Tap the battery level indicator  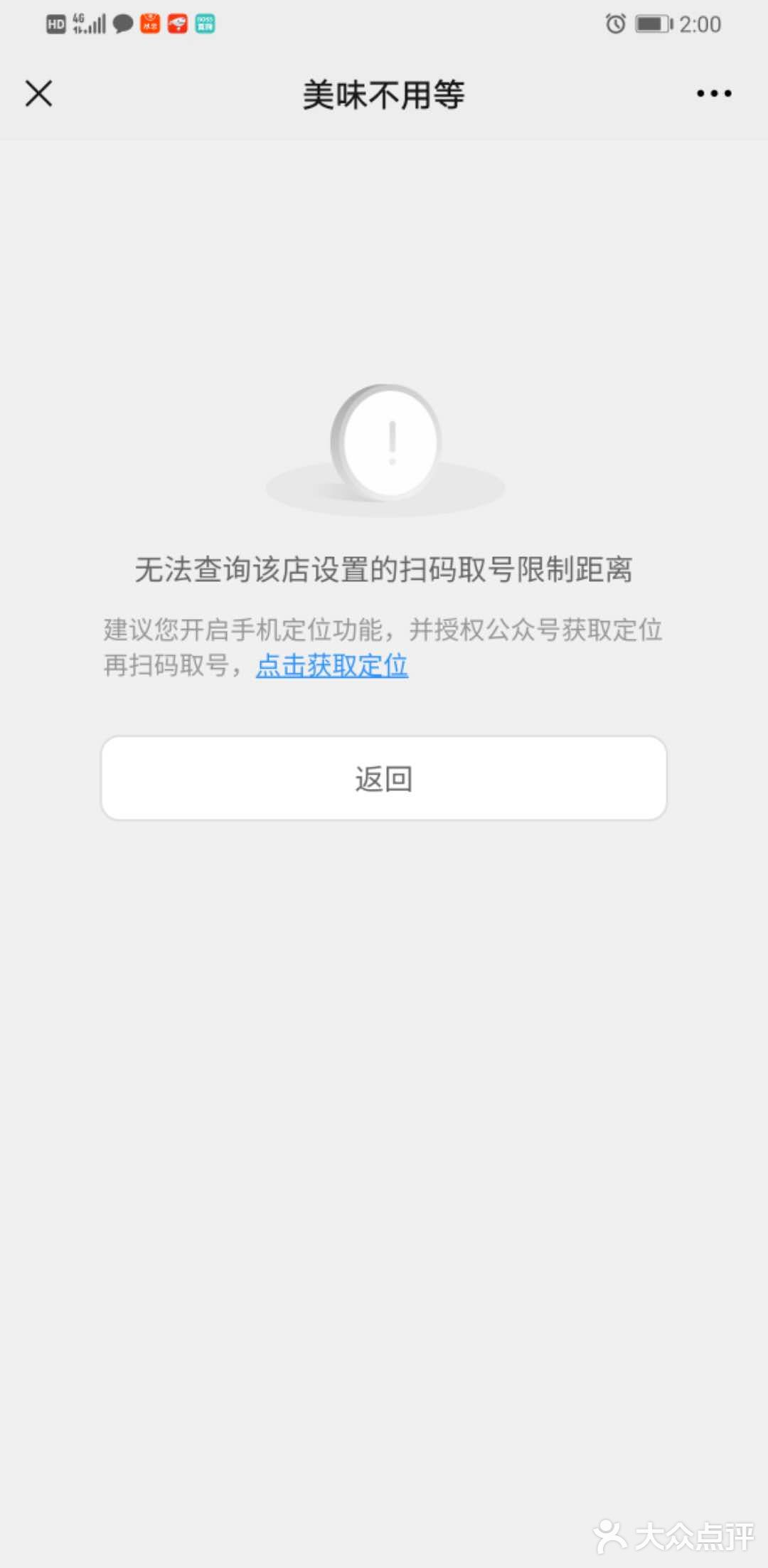coord(651,23)
